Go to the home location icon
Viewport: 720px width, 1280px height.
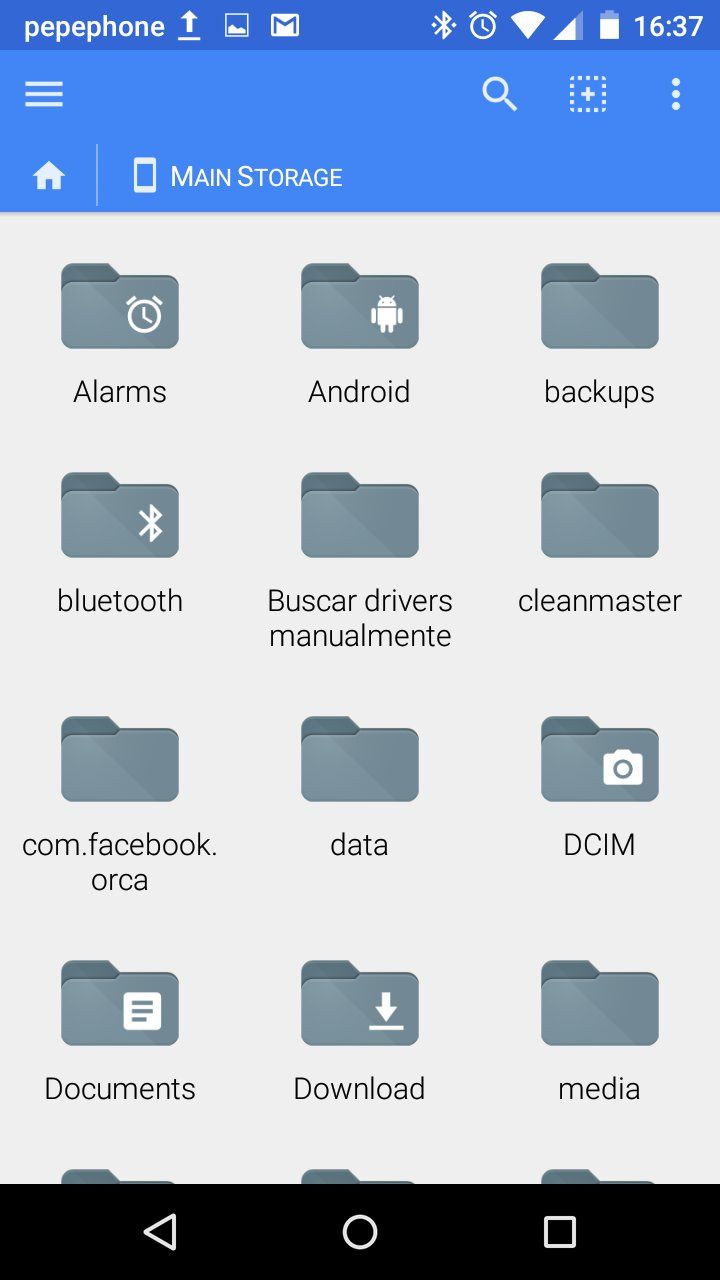(x=49, y=177)
